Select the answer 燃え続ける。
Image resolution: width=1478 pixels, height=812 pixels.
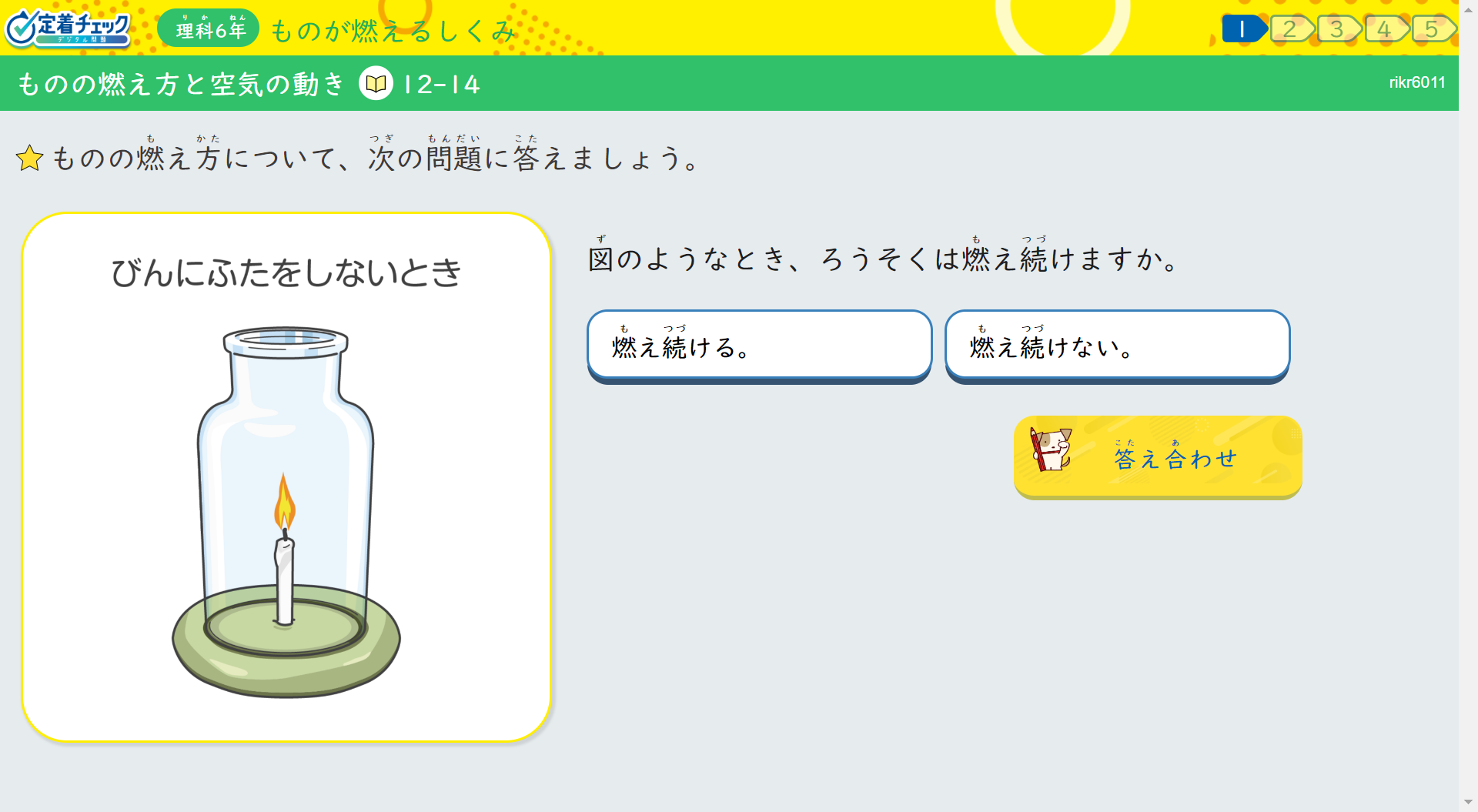tap(759, 346)
